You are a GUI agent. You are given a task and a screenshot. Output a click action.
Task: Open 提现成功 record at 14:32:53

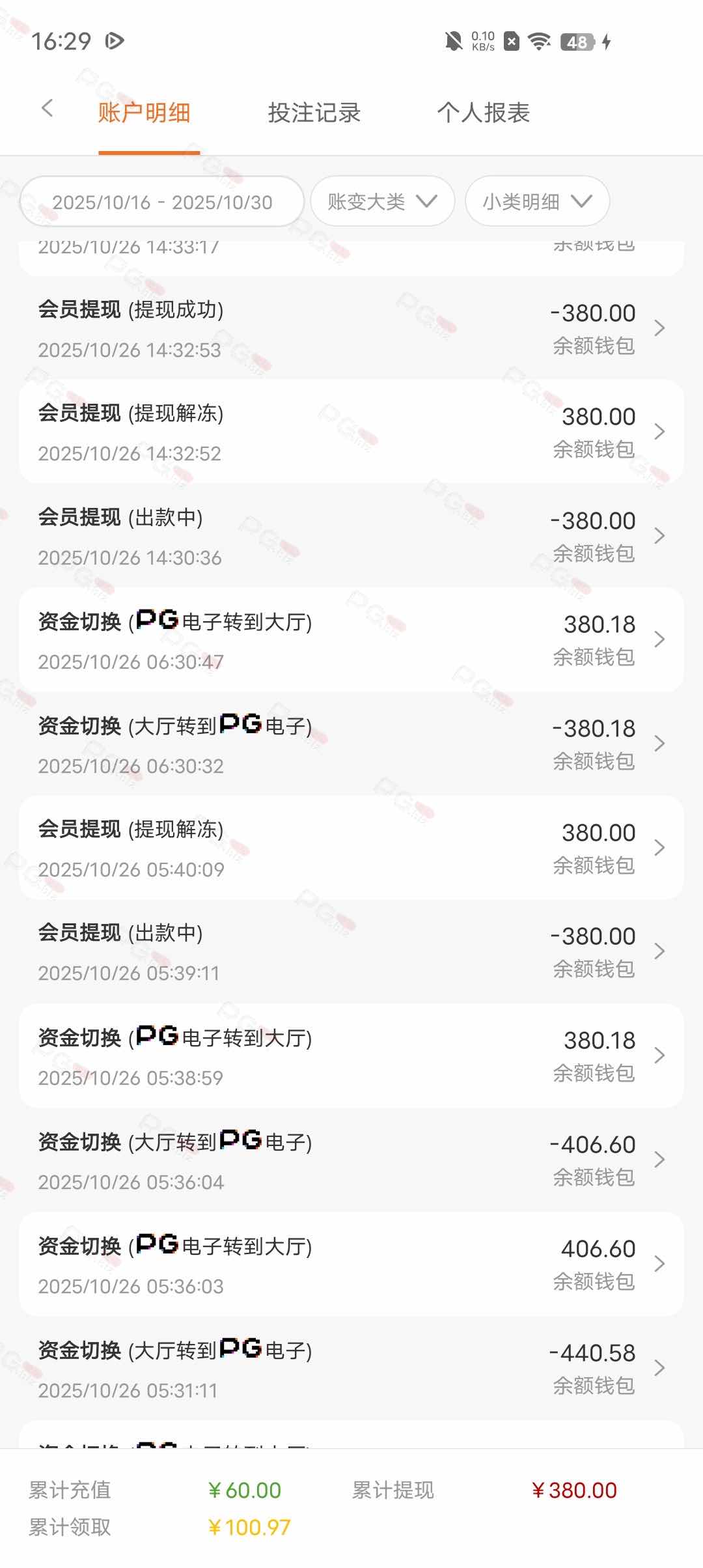[x=351, y=328]
